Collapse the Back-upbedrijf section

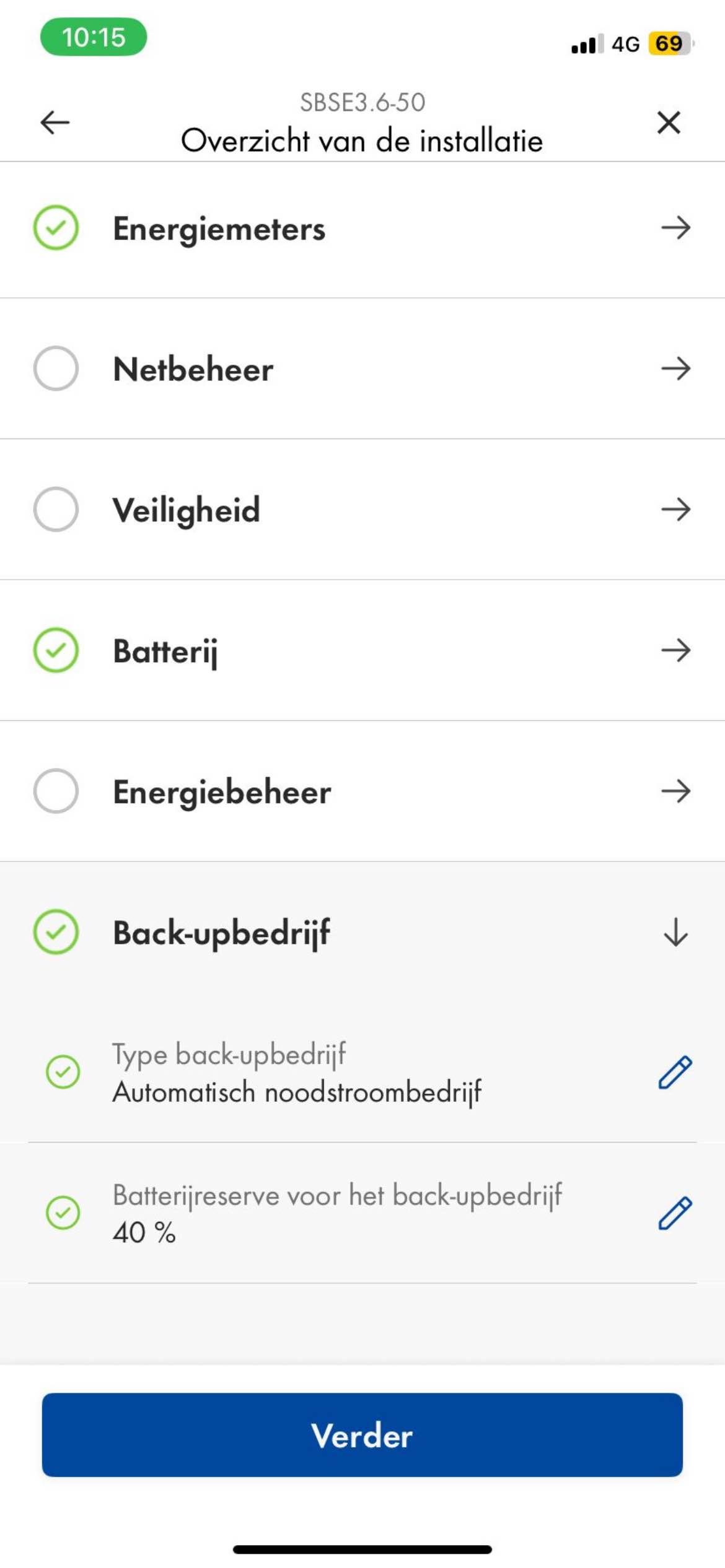click(675, 933)
